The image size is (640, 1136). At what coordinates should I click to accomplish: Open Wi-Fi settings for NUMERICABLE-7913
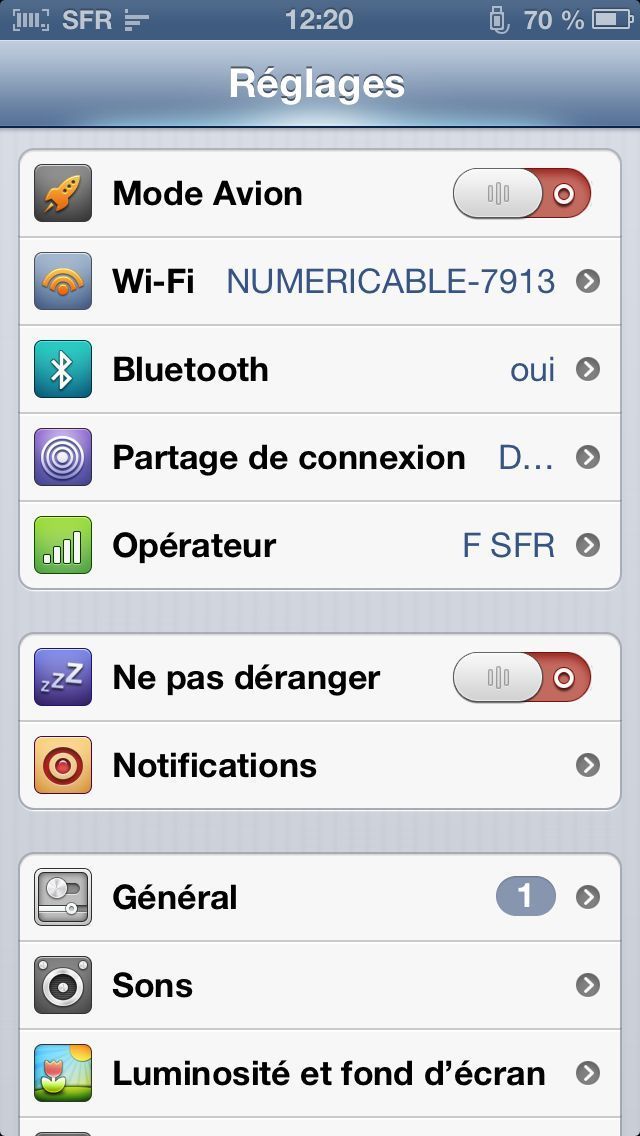click(320, 281)
